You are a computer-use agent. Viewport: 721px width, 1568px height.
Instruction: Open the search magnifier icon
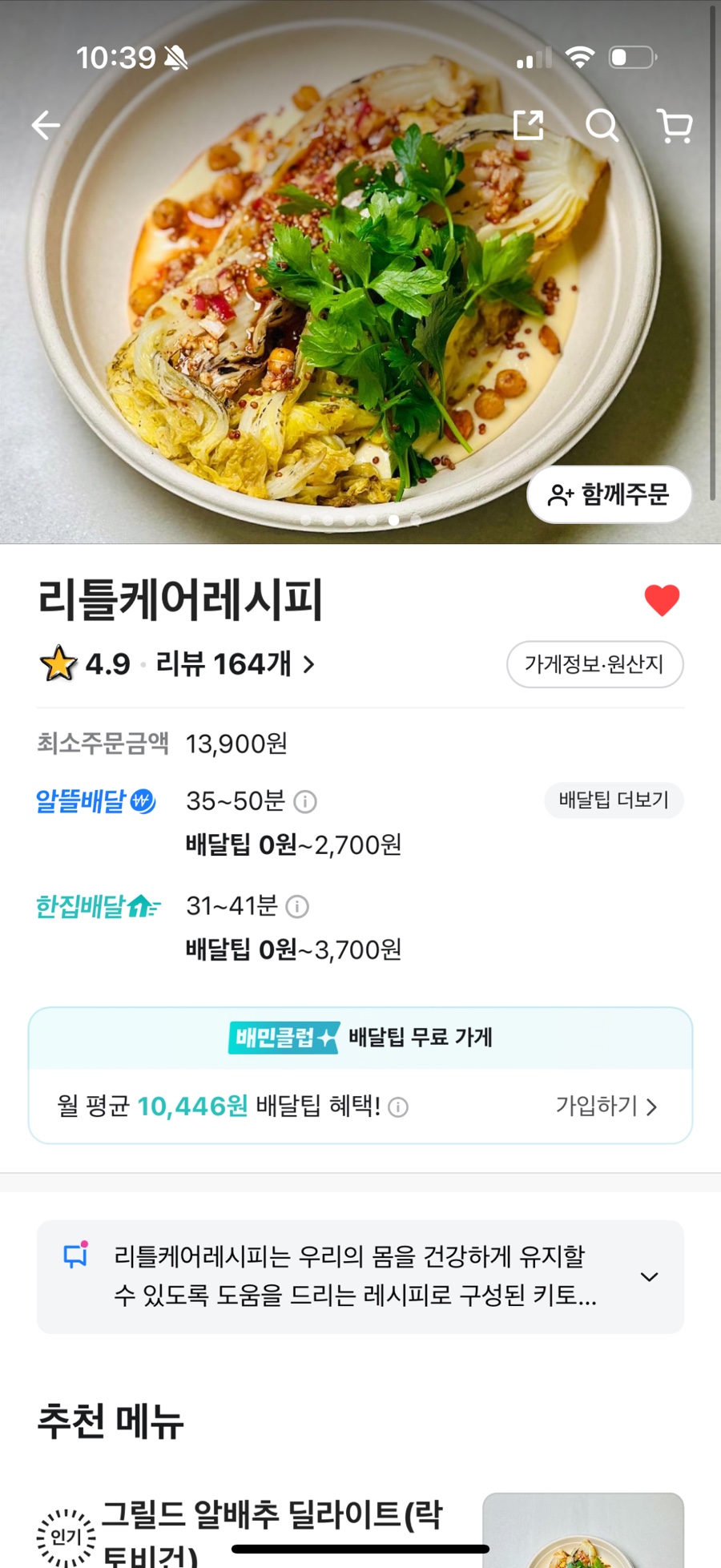[x=601, y=126]
